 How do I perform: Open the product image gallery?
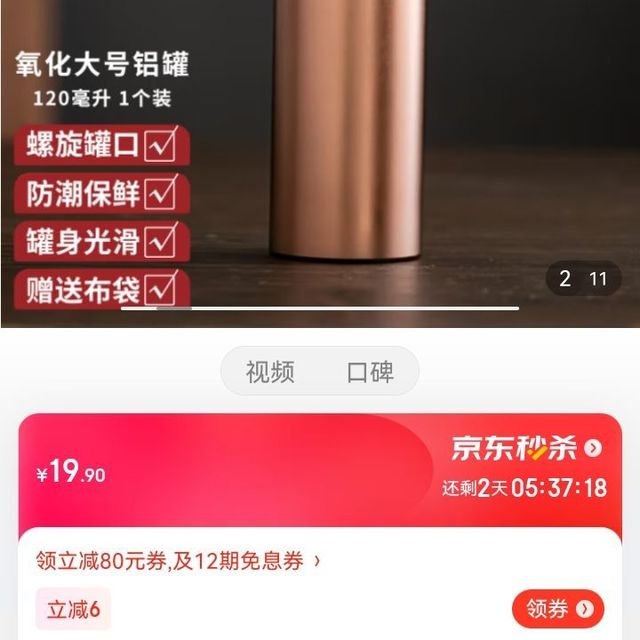tap(320, 160)
